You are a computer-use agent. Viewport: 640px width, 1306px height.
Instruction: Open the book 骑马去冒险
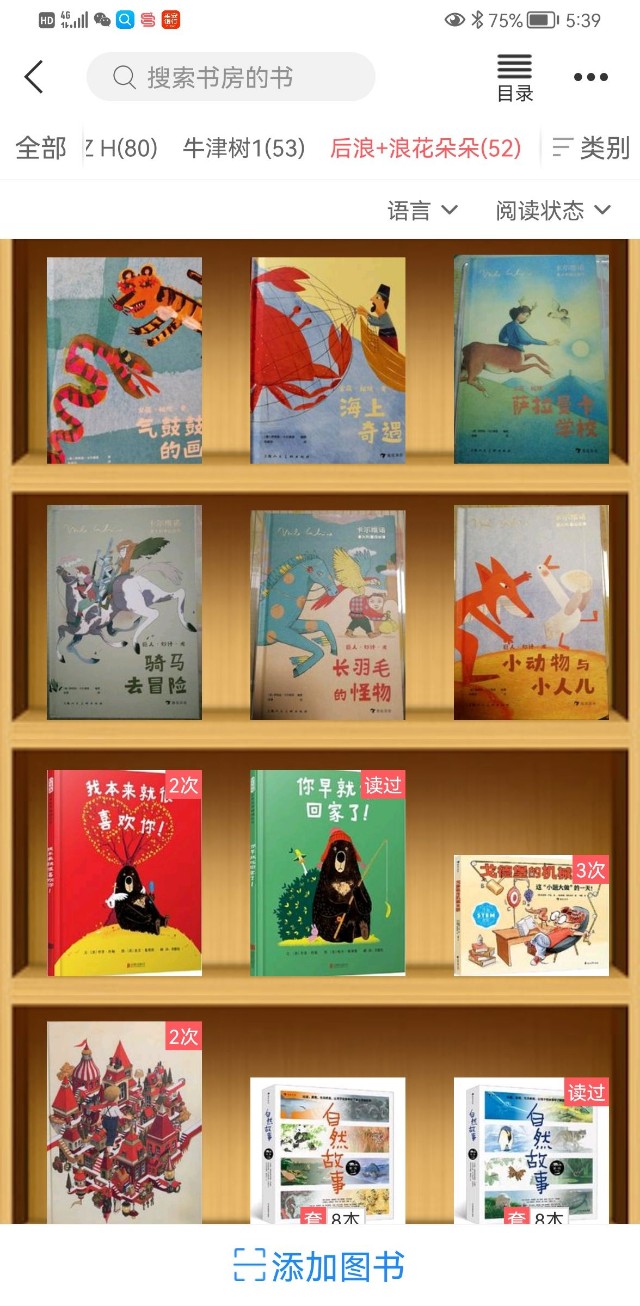point(124,611)
